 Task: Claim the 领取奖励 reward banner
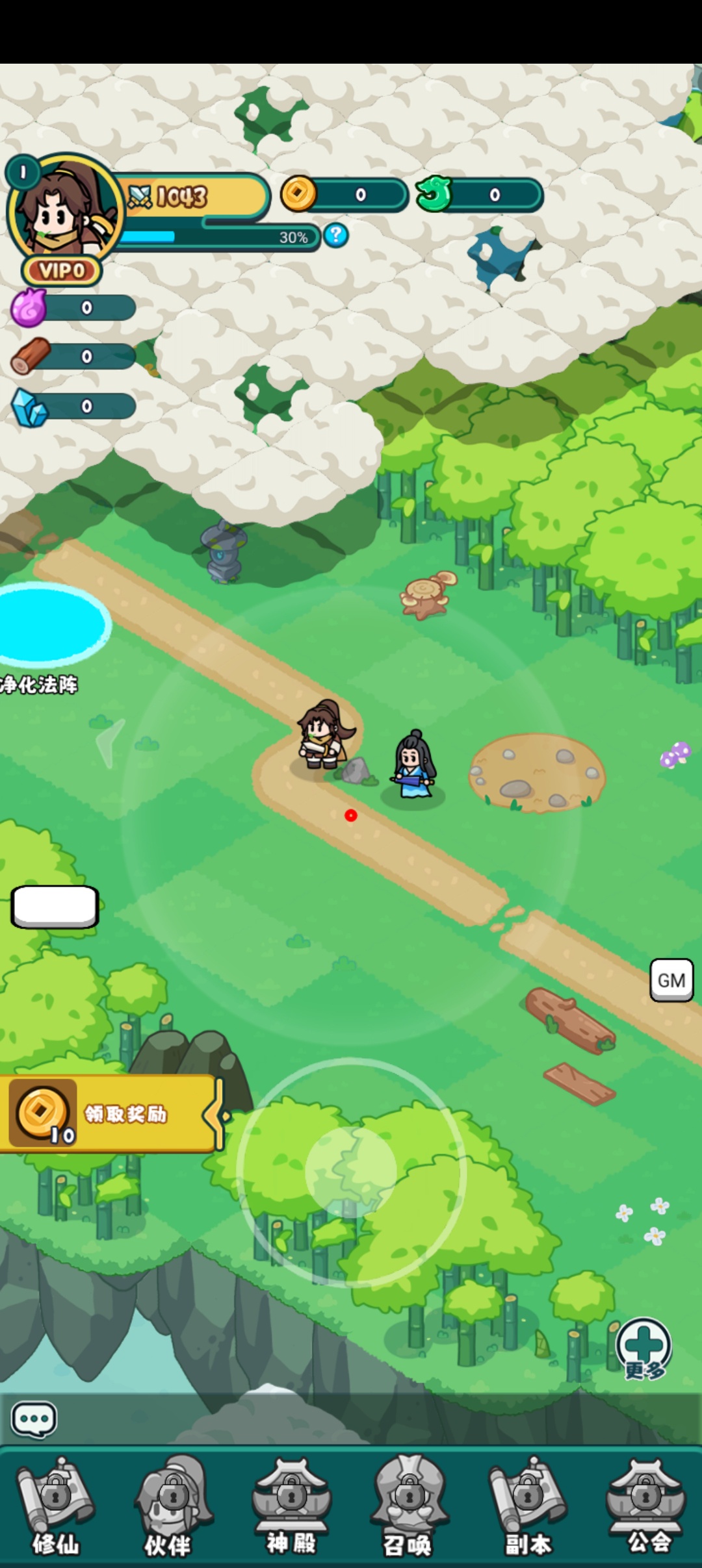coord(110,1113)
